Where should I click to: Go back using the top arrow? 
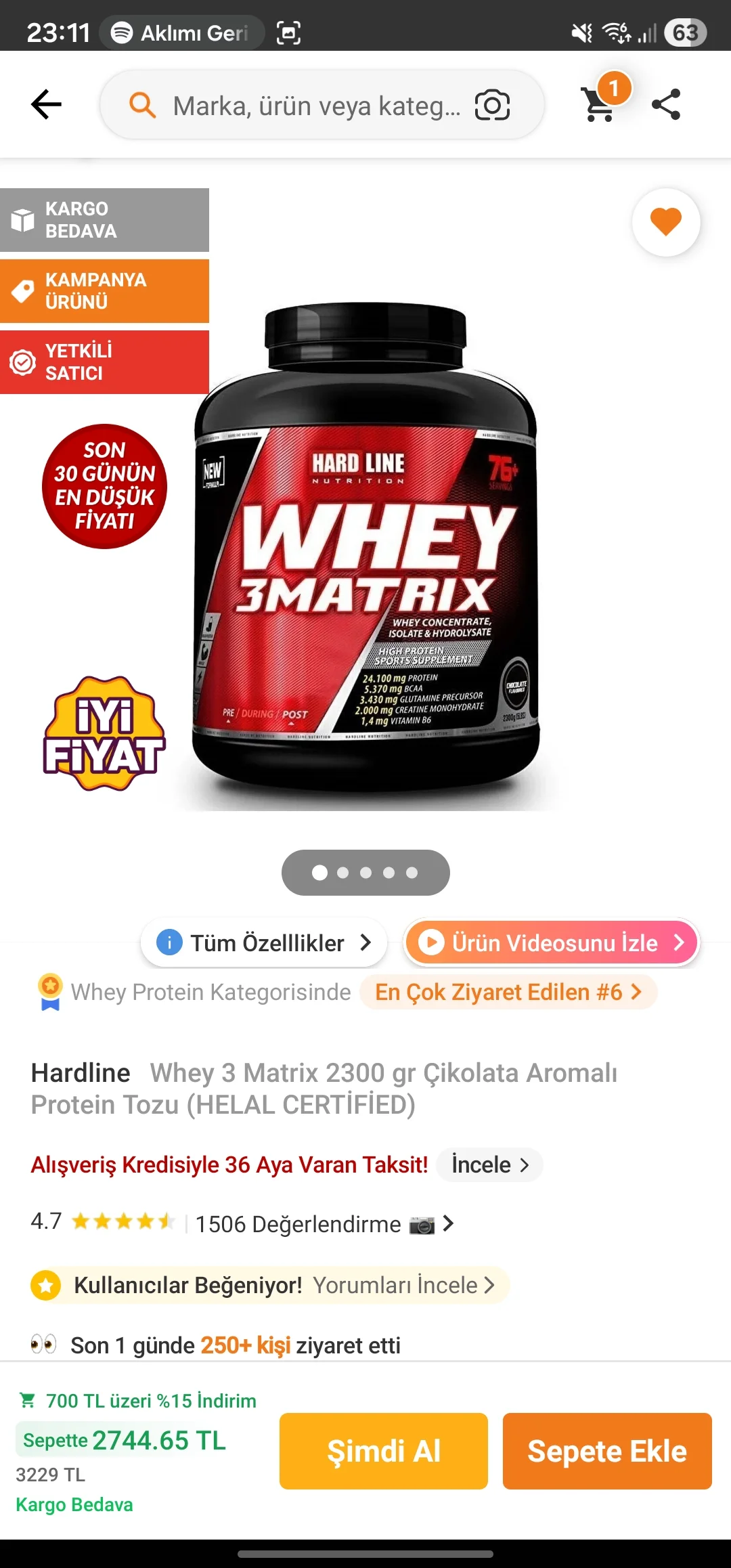(46, 105)
